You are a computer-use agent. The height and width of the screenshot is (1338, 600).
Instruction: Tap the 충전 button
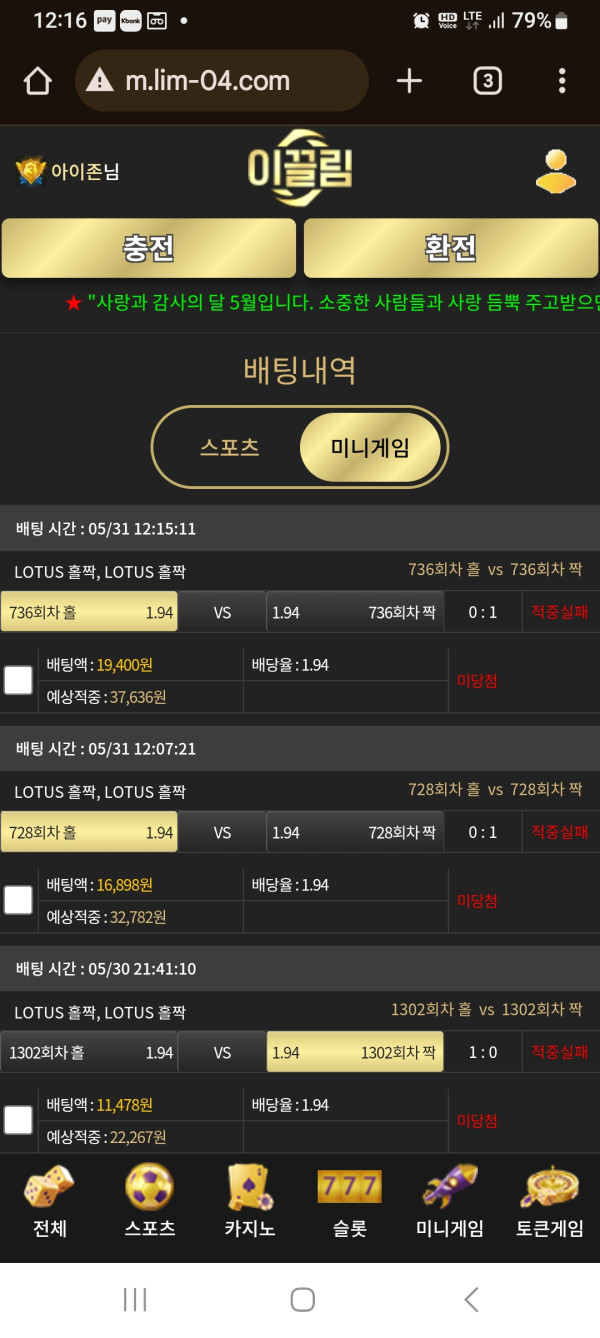149,248
